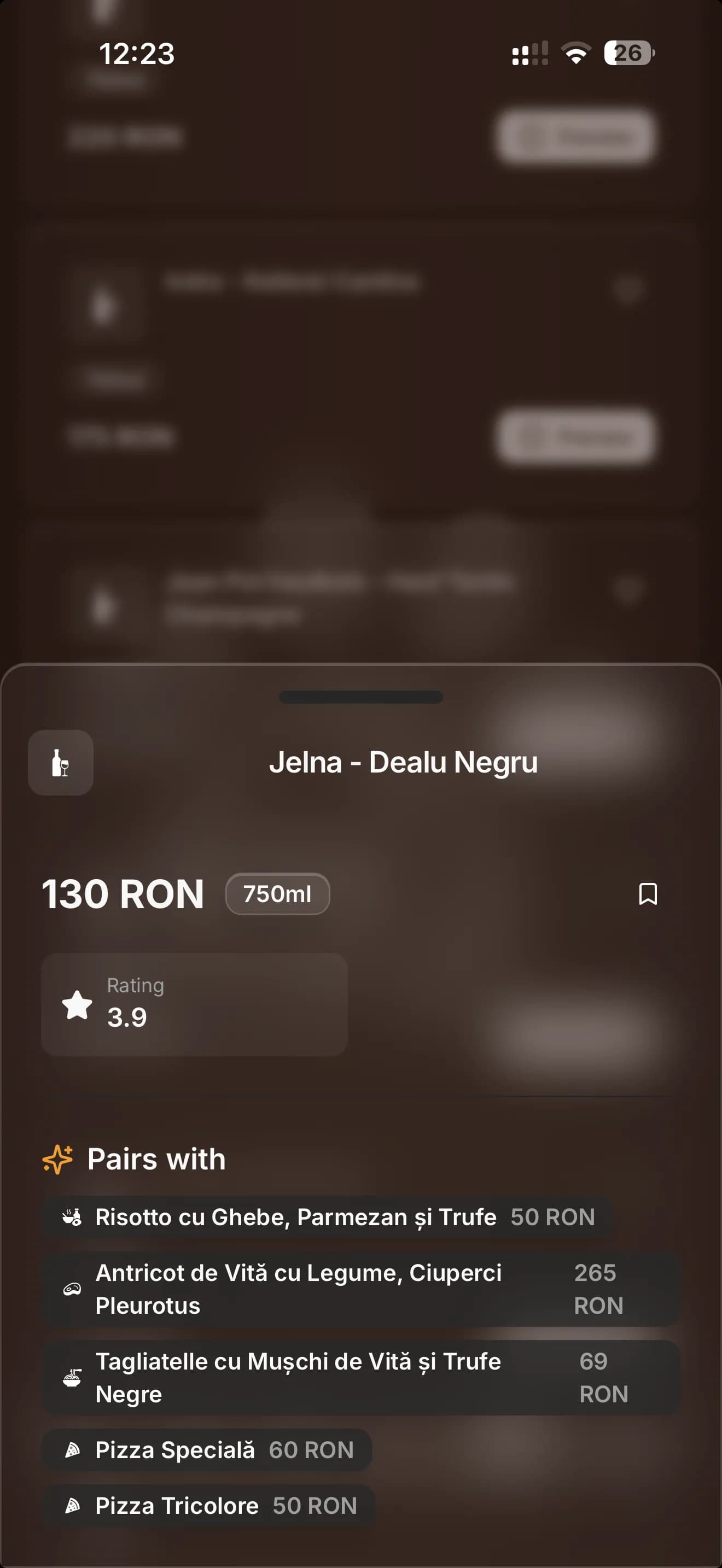Tap the sheet drag handle

pyautogui.click(x=360, y=697)
